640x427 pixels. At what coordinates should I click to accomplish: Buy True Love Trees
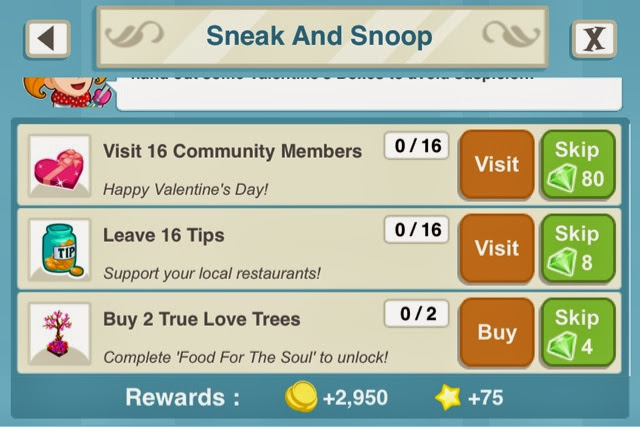[497, 332]
